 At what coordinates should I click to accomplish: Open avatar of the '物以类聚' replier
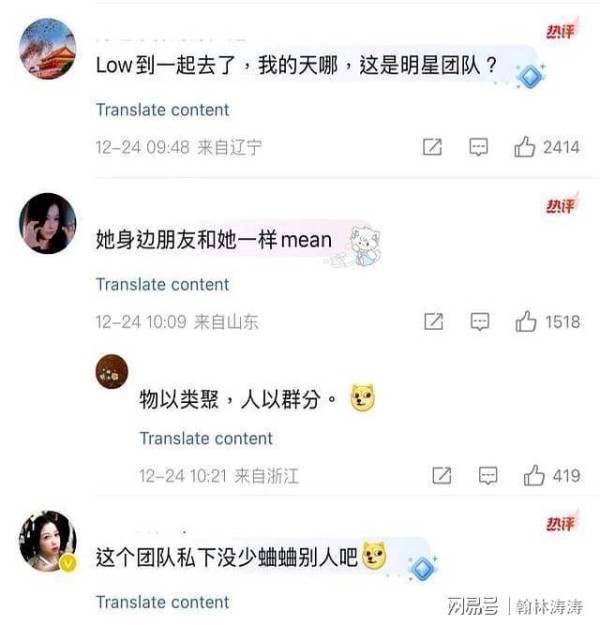pos(111,373)
